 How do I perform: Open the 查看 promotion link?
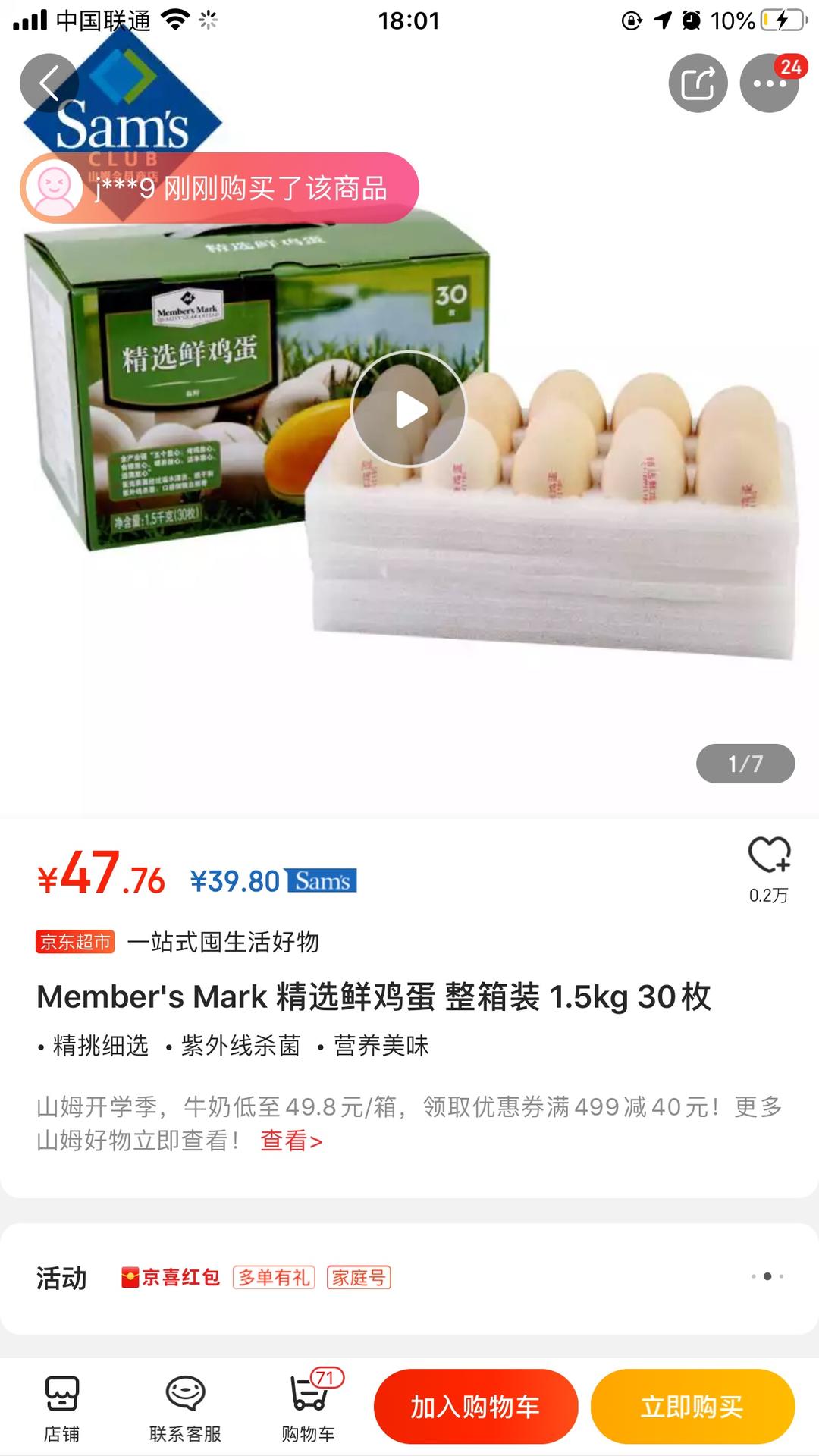point(291,1141)
